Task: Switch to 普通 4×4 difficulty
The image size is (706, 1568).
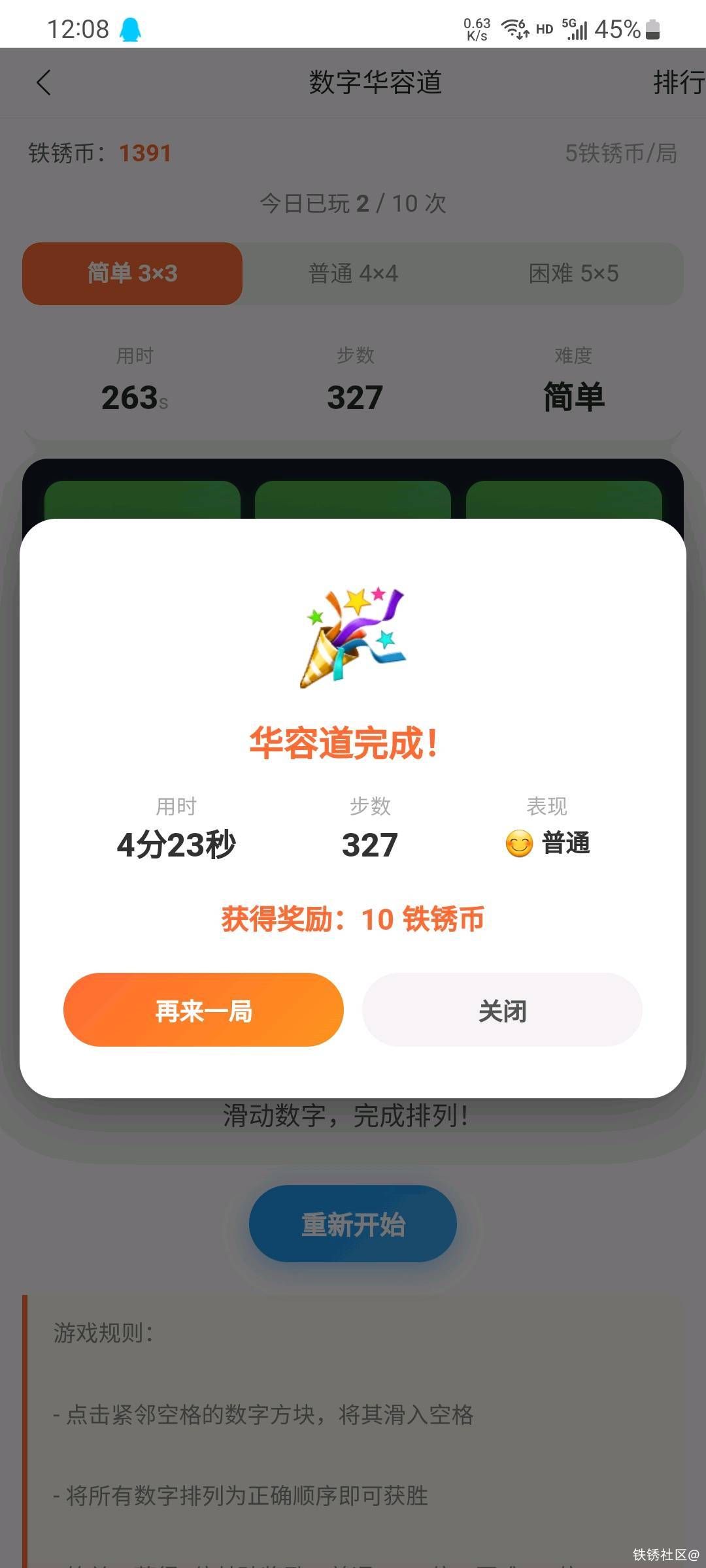Action: (353, 274)
